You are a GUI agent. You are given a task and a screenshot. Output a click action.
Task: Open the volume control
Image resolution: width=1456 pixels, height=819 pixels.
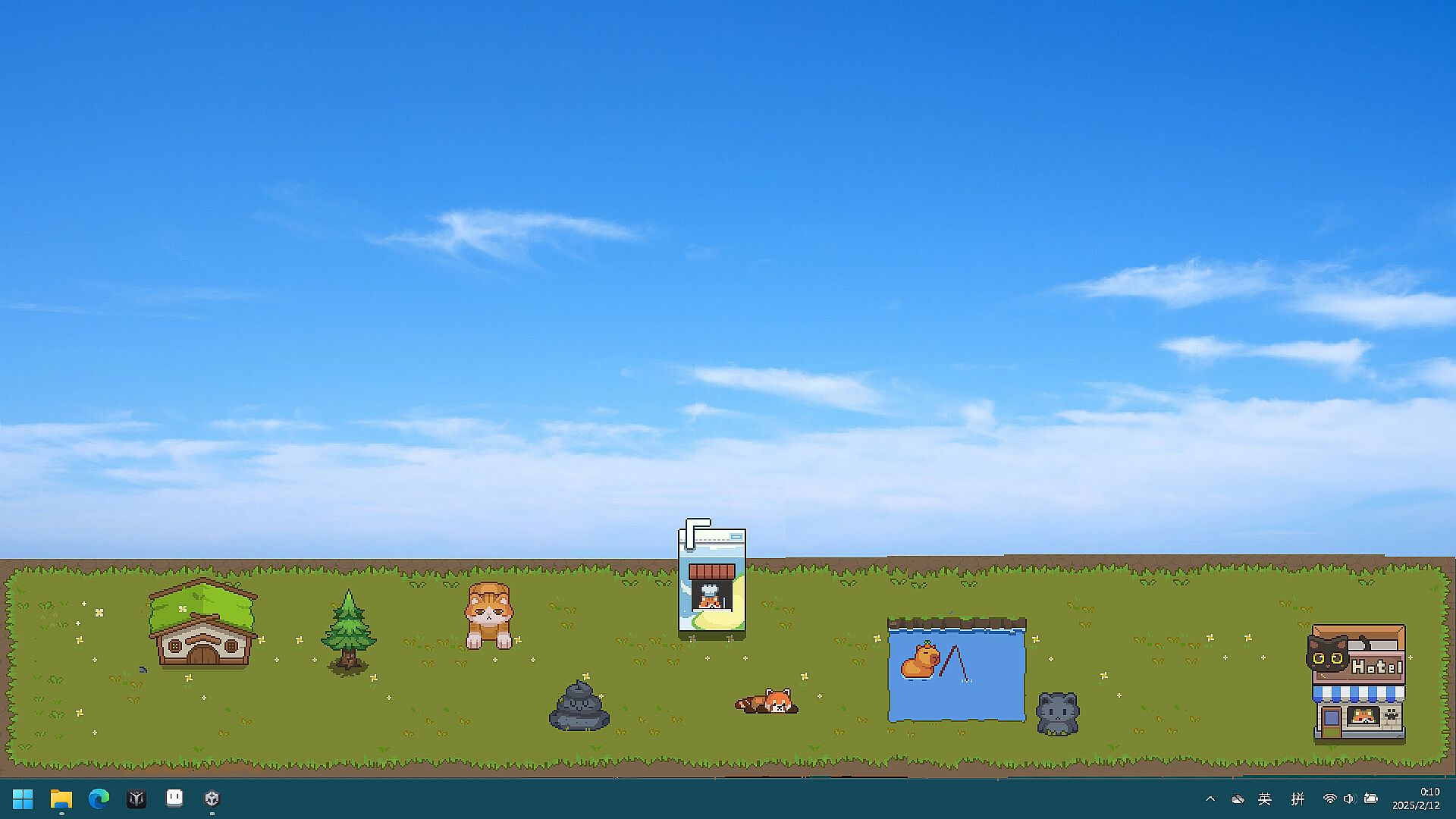(x=1349, y=799)
